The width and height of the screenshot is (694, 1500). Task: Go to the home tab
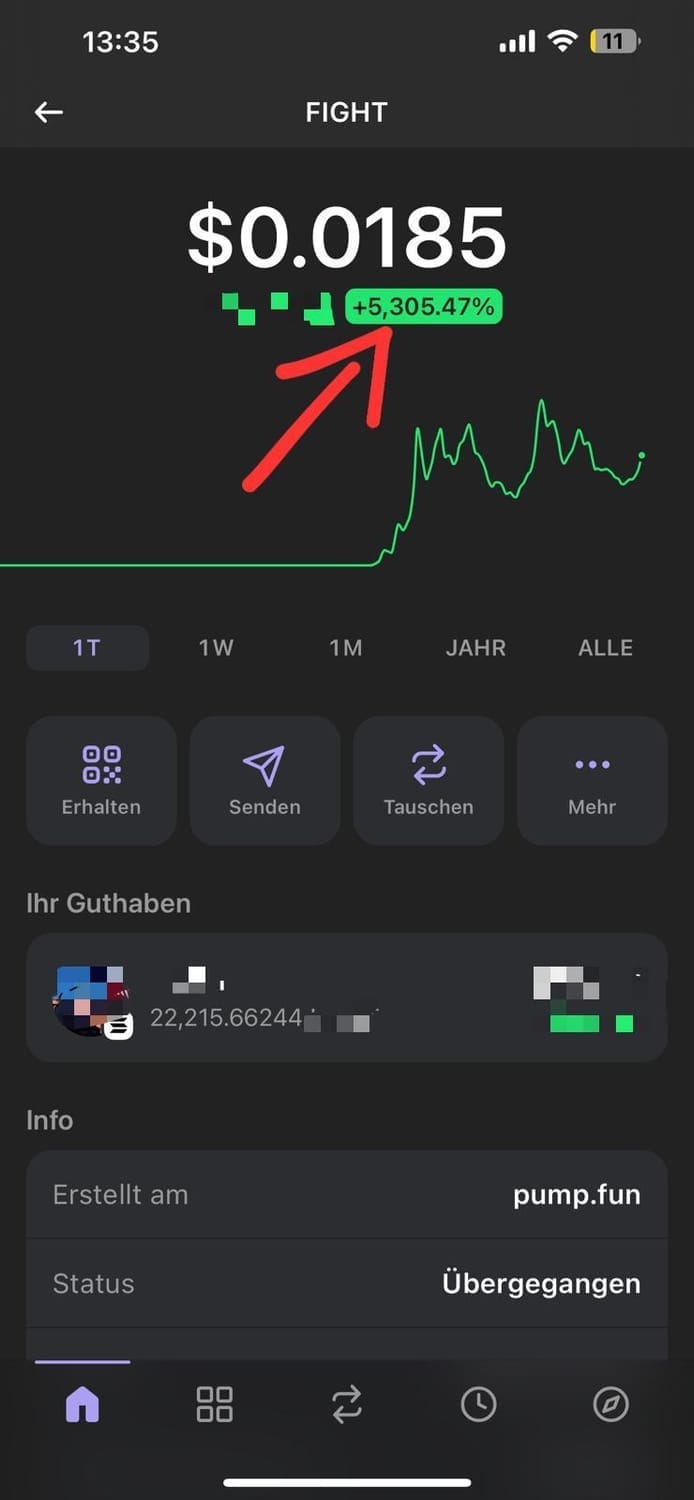[x=82, y=1405]
